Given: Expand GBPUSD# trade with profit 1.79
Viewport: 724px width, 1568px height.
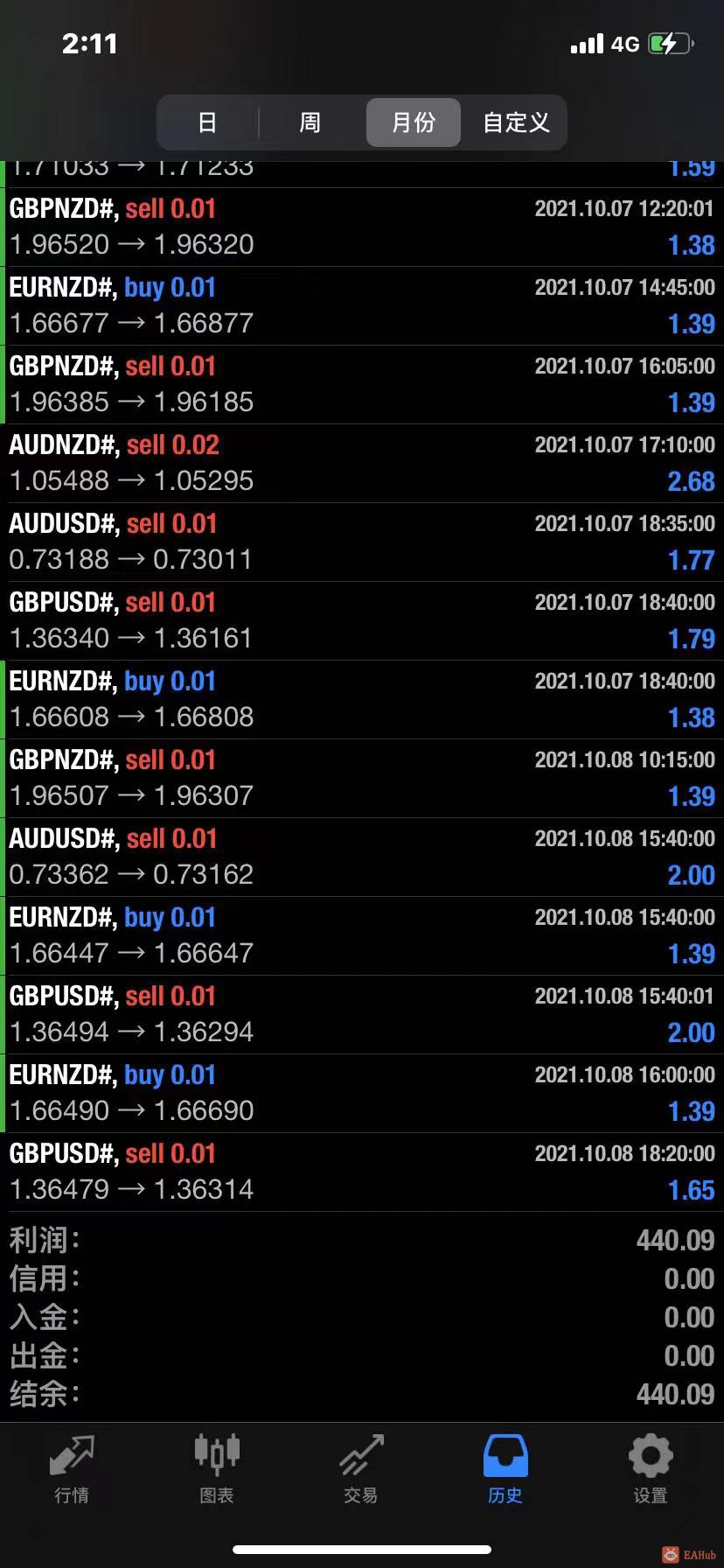Looking at the screenshot, I should pos(362,621).
